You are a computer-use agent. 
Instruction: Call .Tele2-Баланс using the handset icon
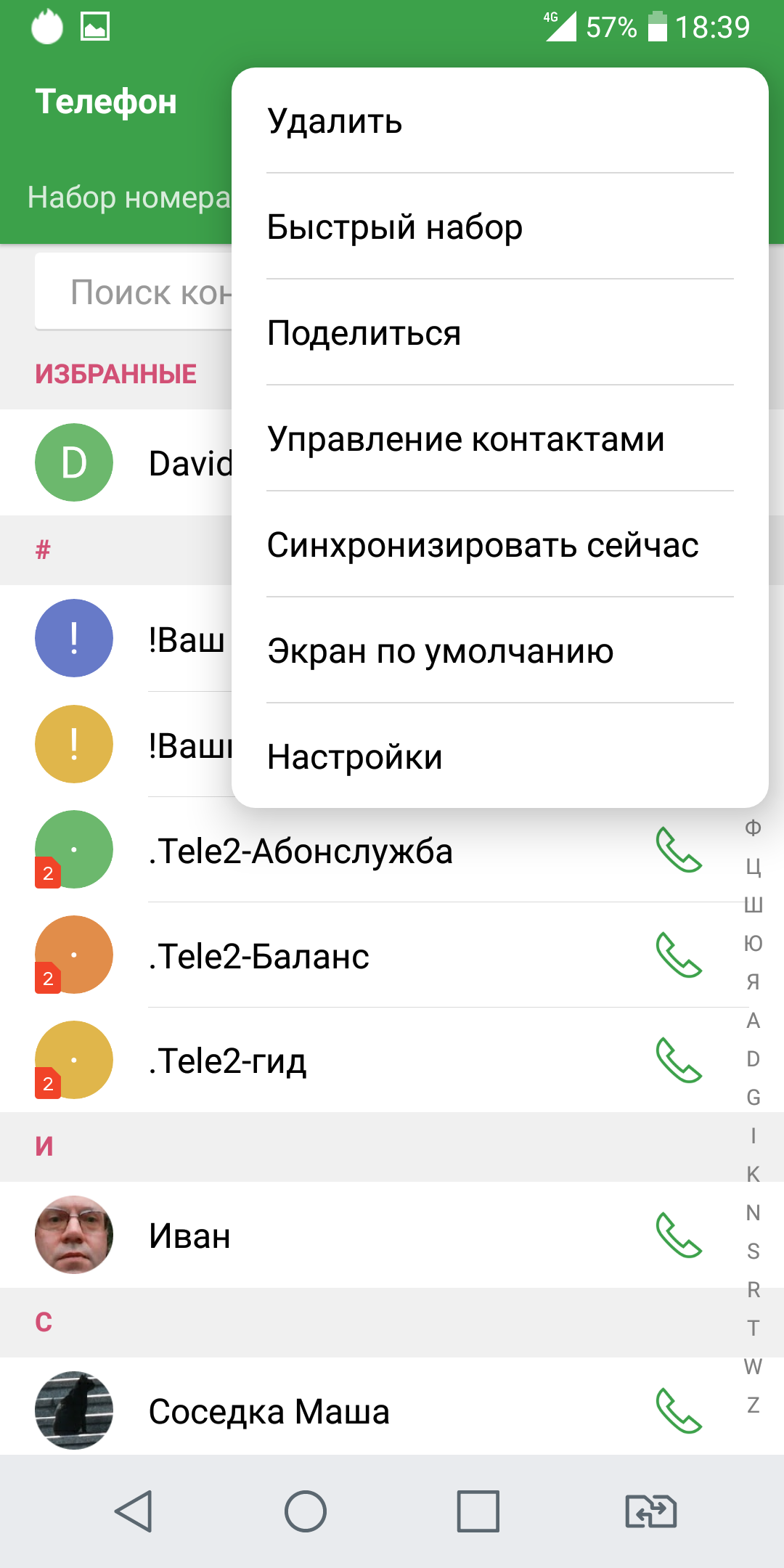(x=679, y=955)
